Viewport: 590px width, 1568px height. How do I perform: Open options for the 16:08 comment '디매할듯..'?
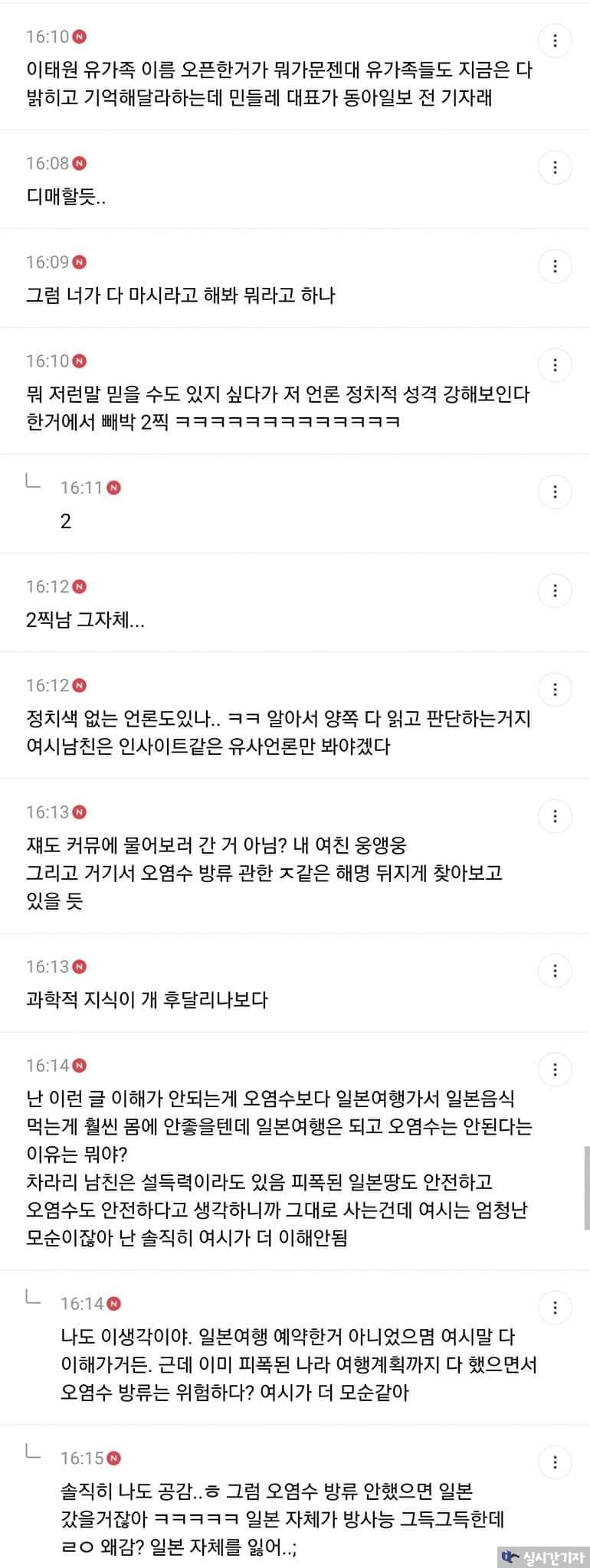point(555,168)
